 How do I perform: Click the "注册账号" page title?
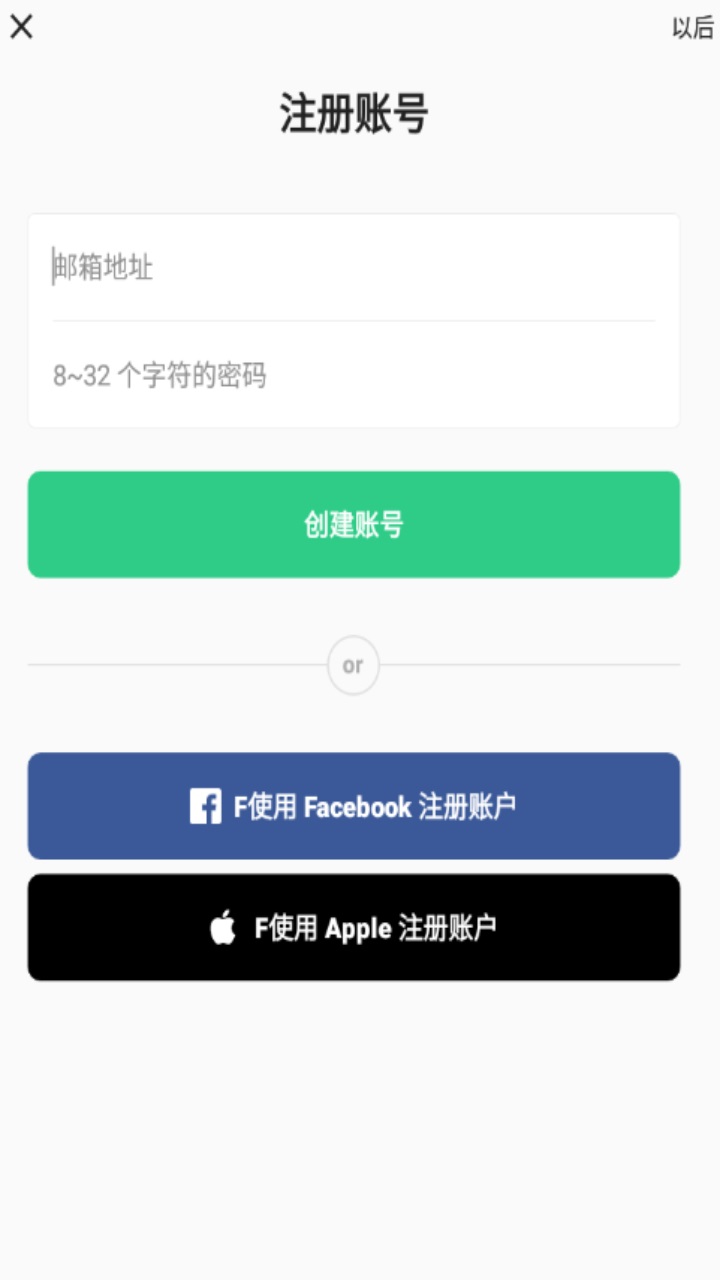click(354, 113)
